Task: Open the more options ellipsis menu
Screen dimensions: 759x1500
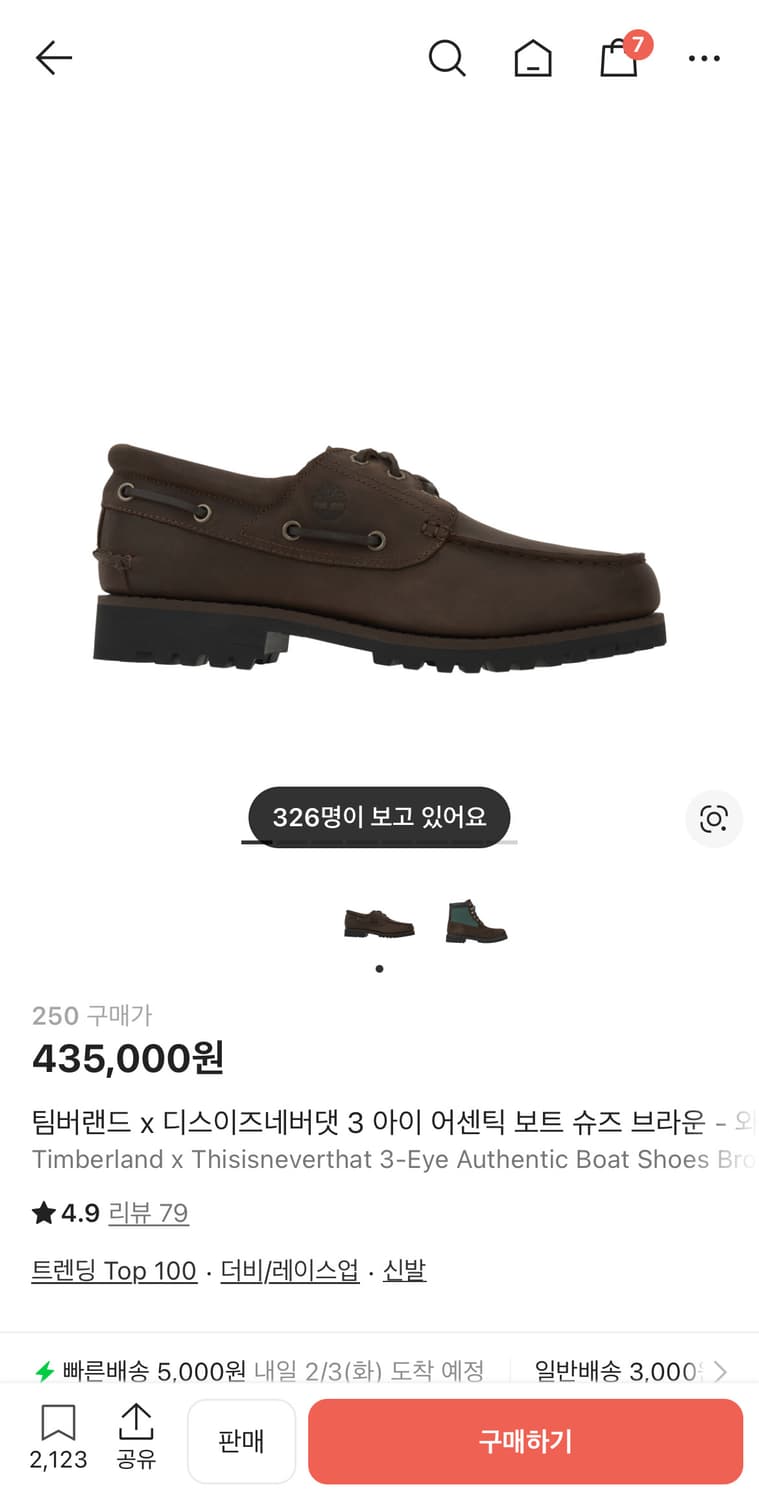Action: [704, 58]
